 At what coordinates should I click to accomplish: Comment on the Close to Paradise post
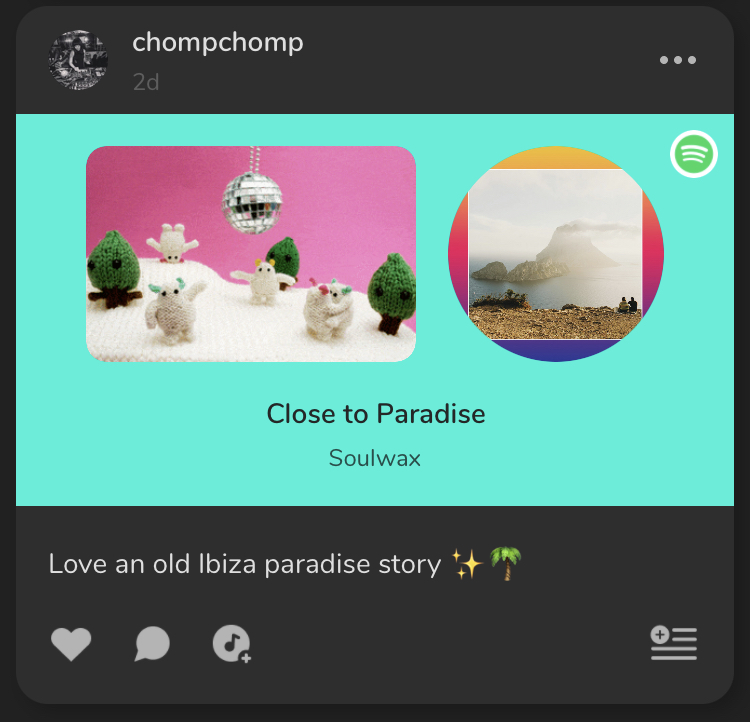[152, 645]
